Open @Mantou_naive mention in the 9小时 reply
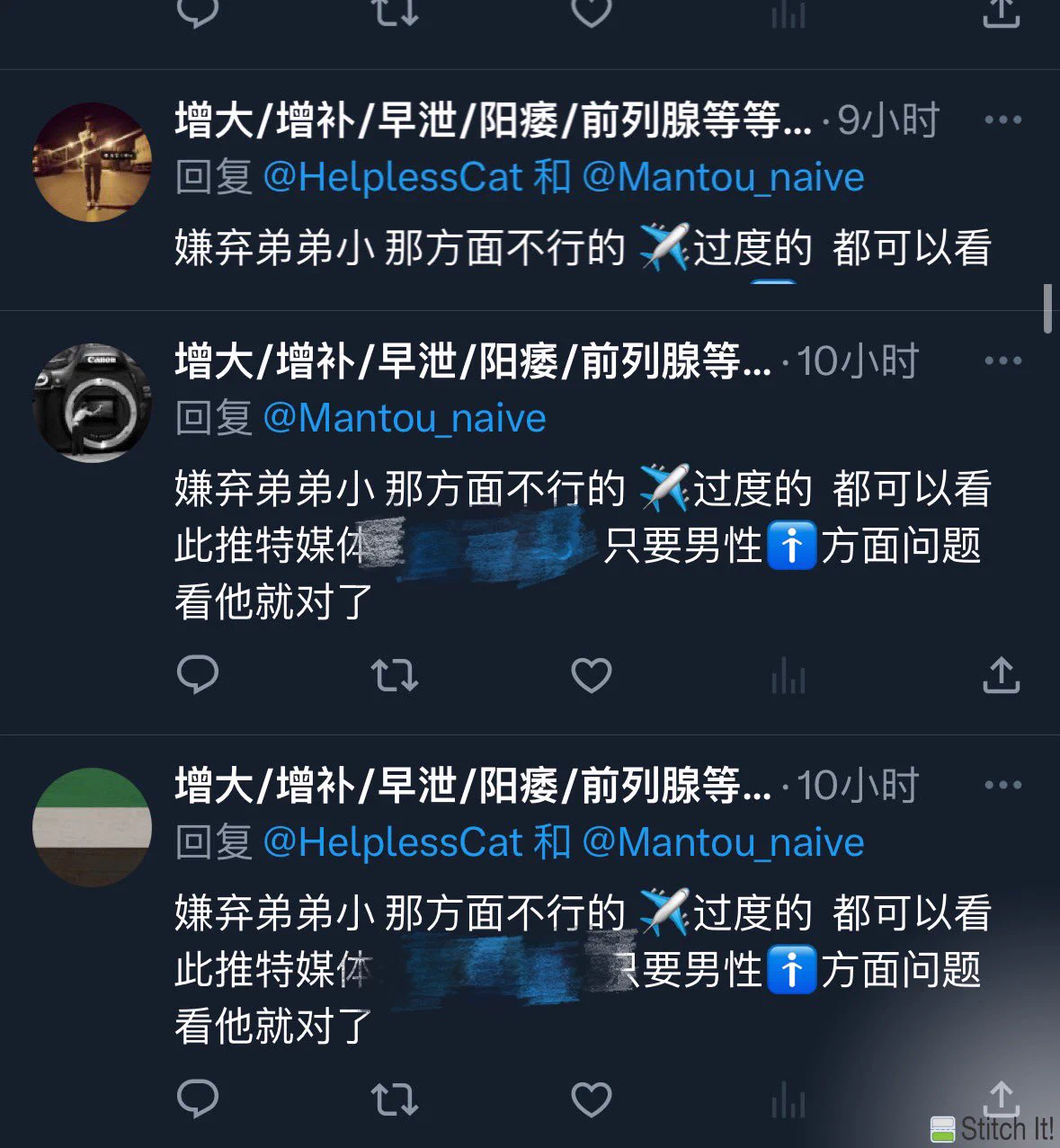Screen dimensions: 1060x1148 [x=723, y=177]
